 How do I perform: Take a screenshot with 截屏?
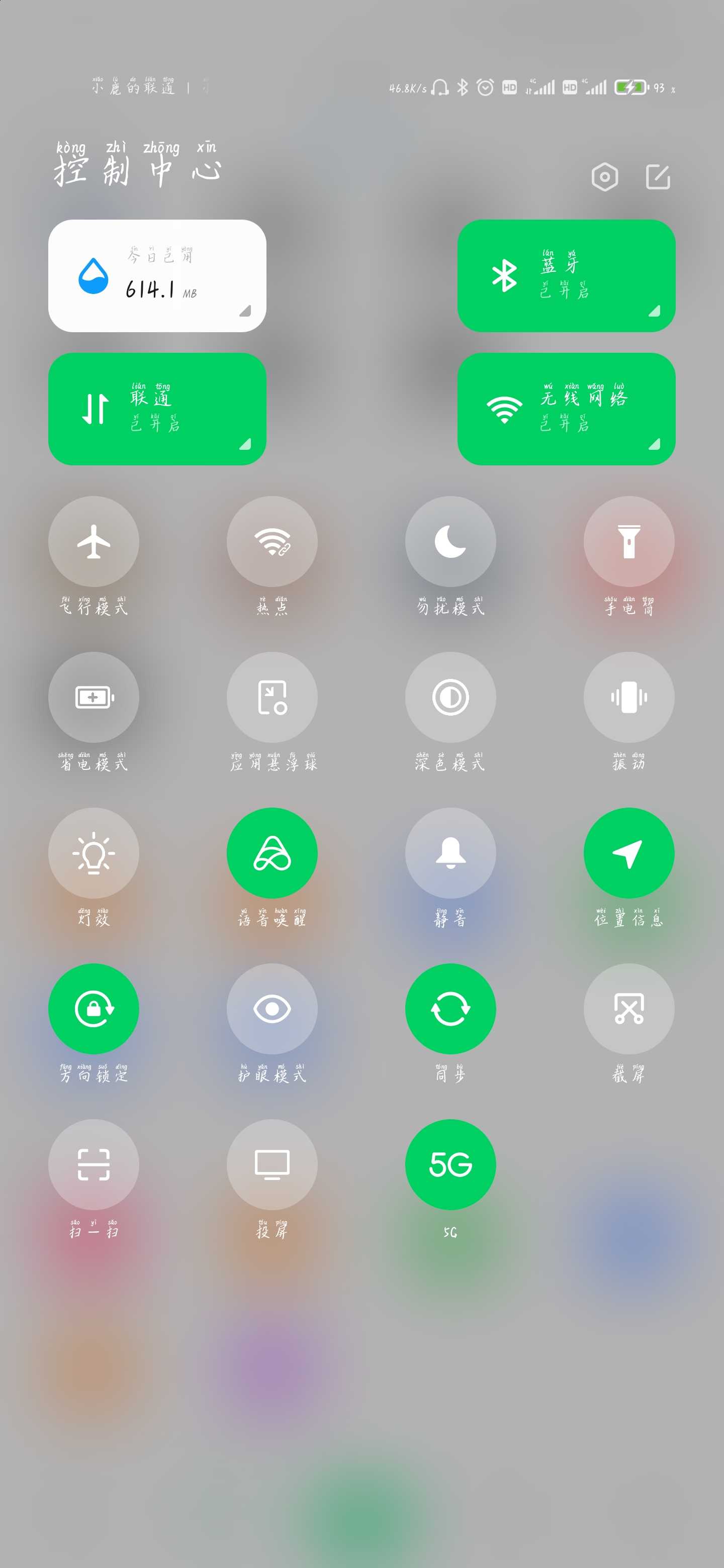(629, 1009)
